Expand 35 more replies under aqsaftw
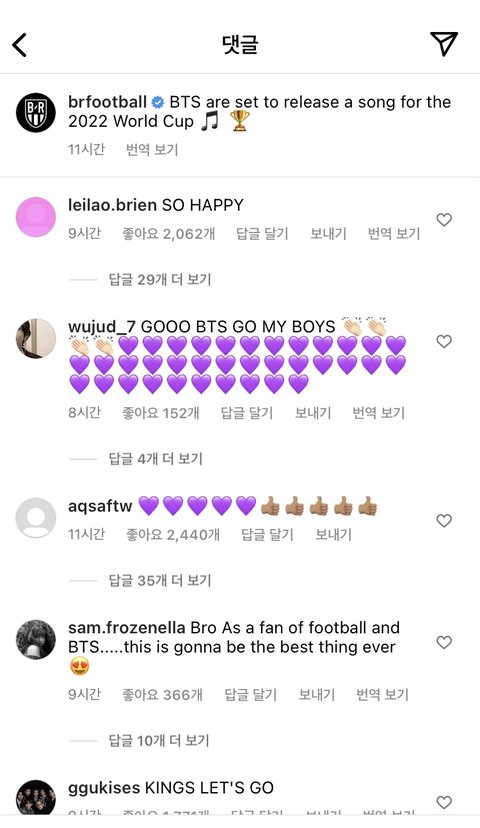 click(x=159, y=580)
